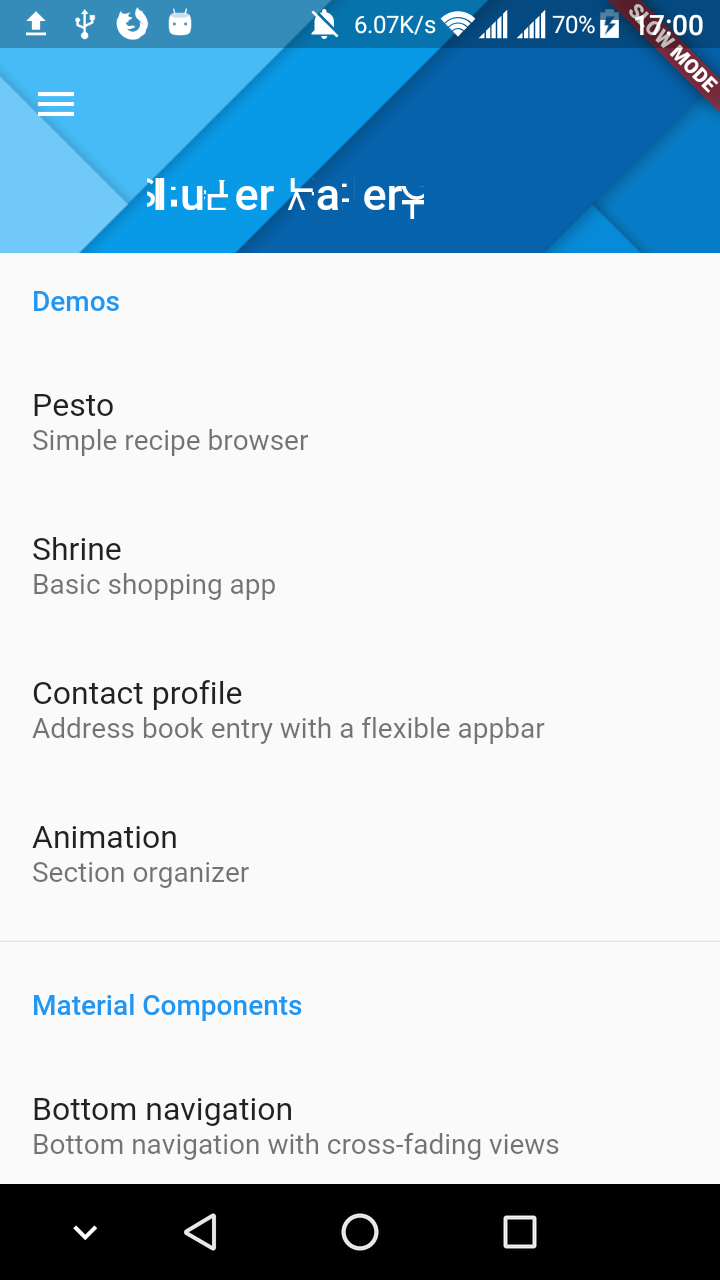Screen dimensions: 720x1280
Task: Tap the mute notifications icon in status bar
Action: click(322, 22)
